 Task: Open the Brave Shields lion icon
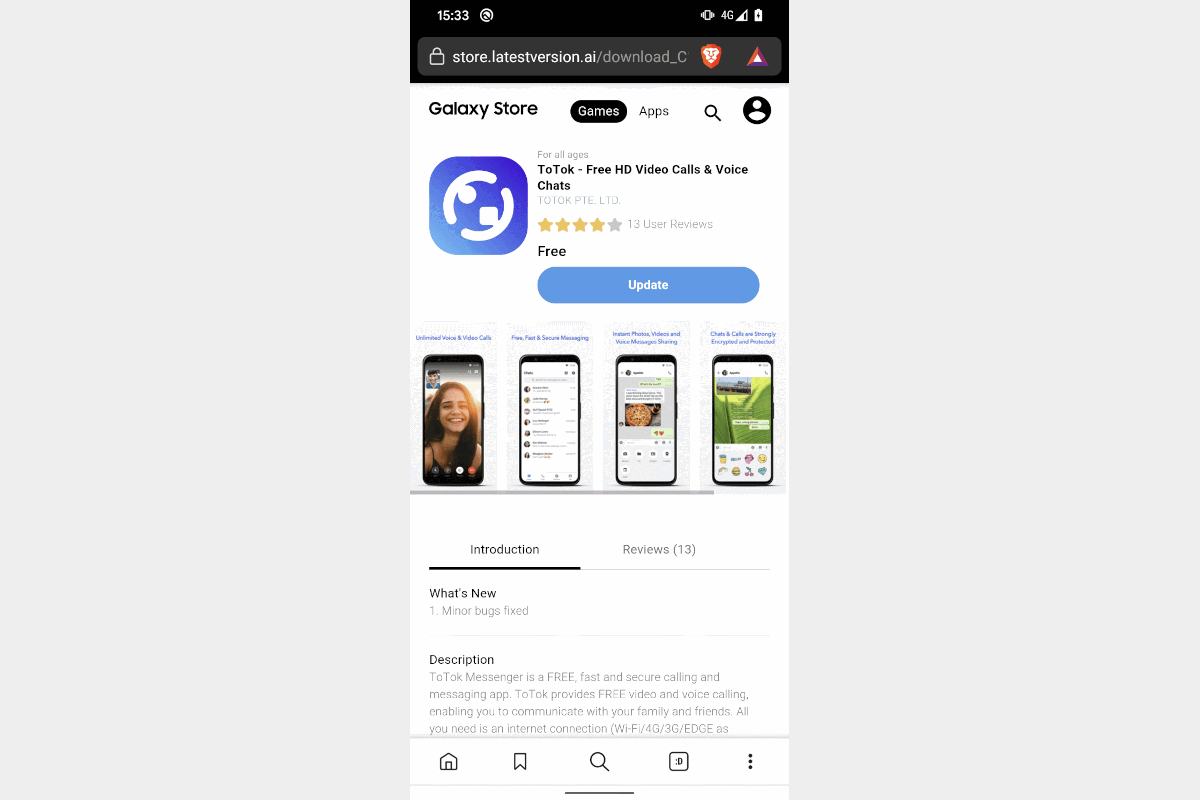click(711, 57)
